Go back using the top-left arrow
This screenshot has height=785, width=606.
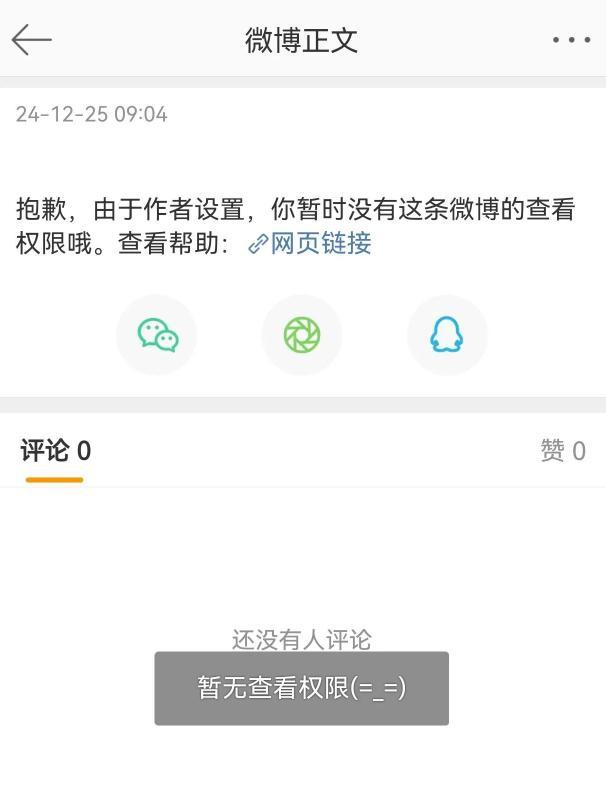pos(31,40)
